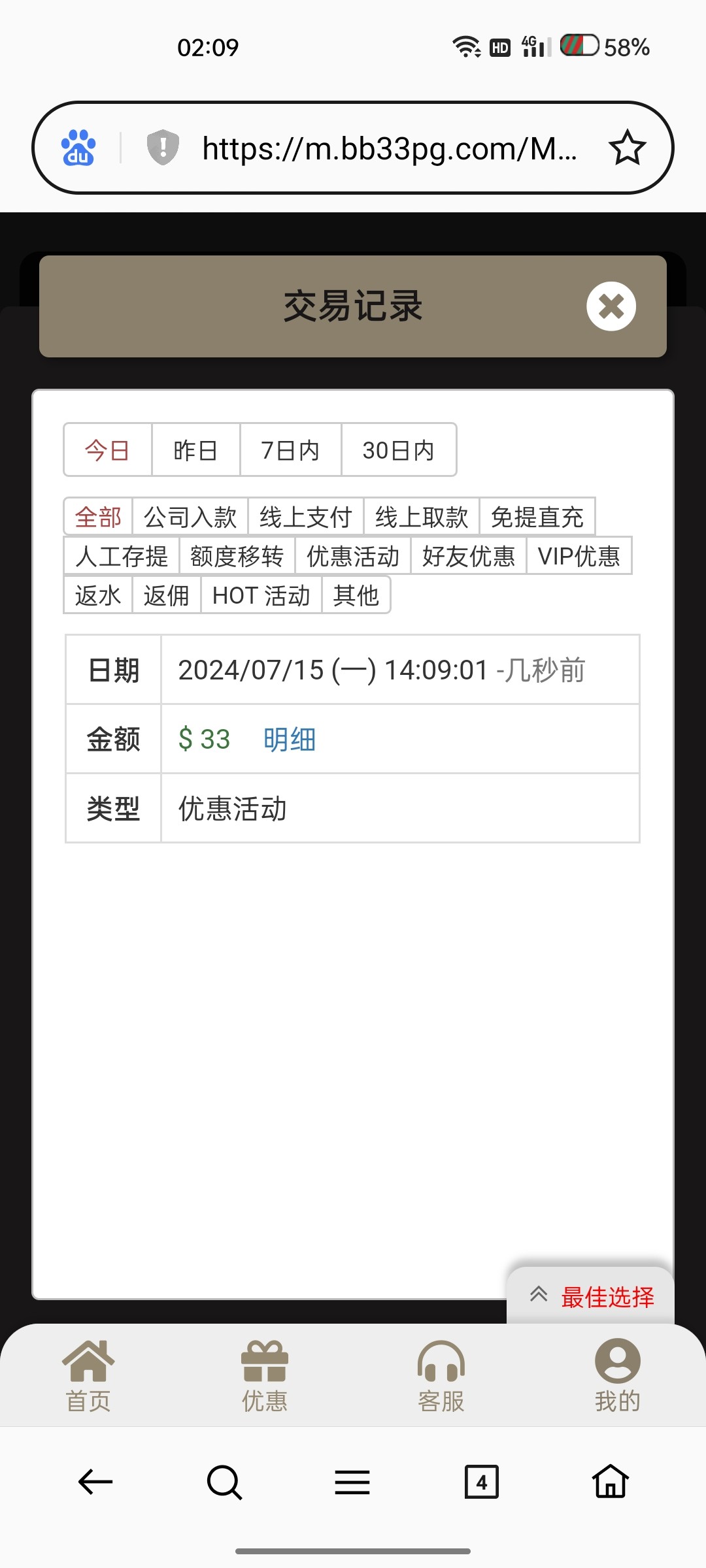
Task: Switch to the 昨日 date filter
Action: [x=195, y=450]
